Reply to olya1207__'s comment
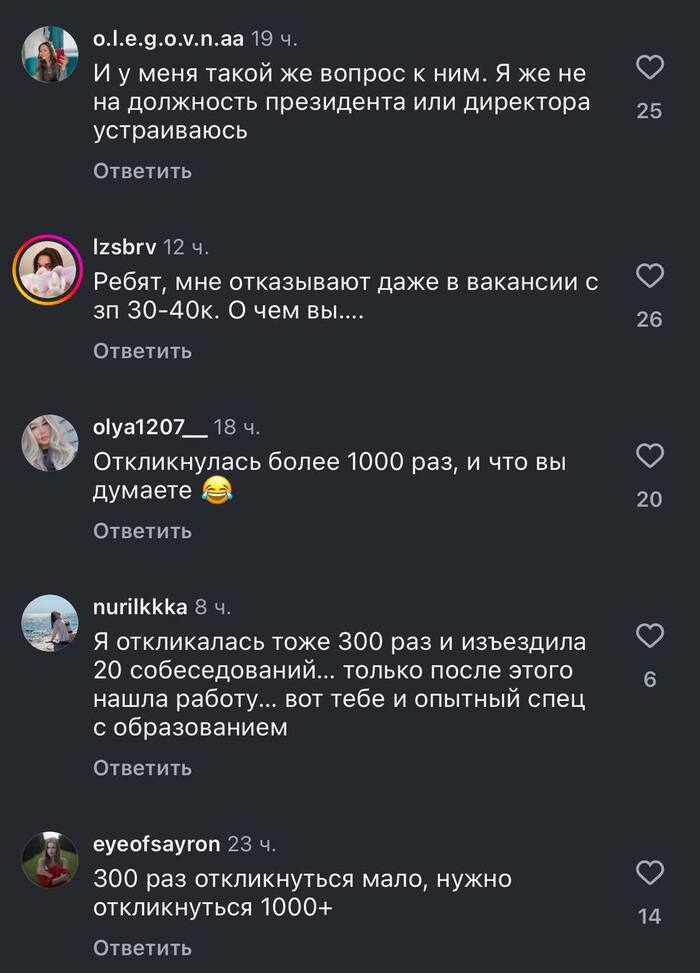This screenshot has height=973, width=700. [142, 531]
